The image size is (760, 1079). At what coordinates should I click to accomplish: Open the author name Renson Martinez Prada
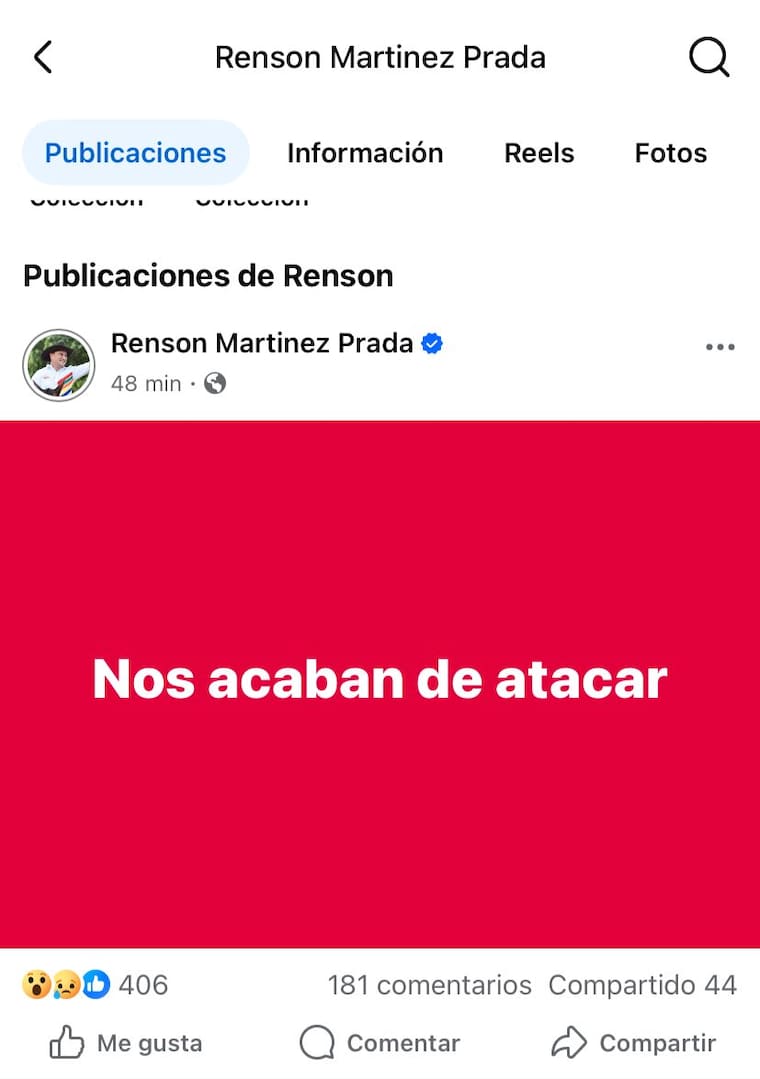(262, 343)
